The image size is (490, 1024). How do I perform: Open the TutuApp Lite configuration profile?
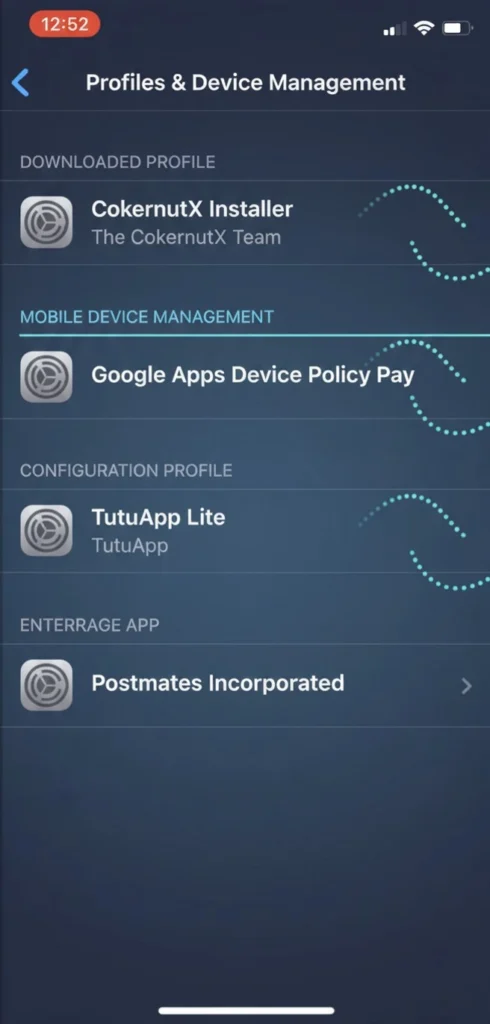click(x=245, y=531)
